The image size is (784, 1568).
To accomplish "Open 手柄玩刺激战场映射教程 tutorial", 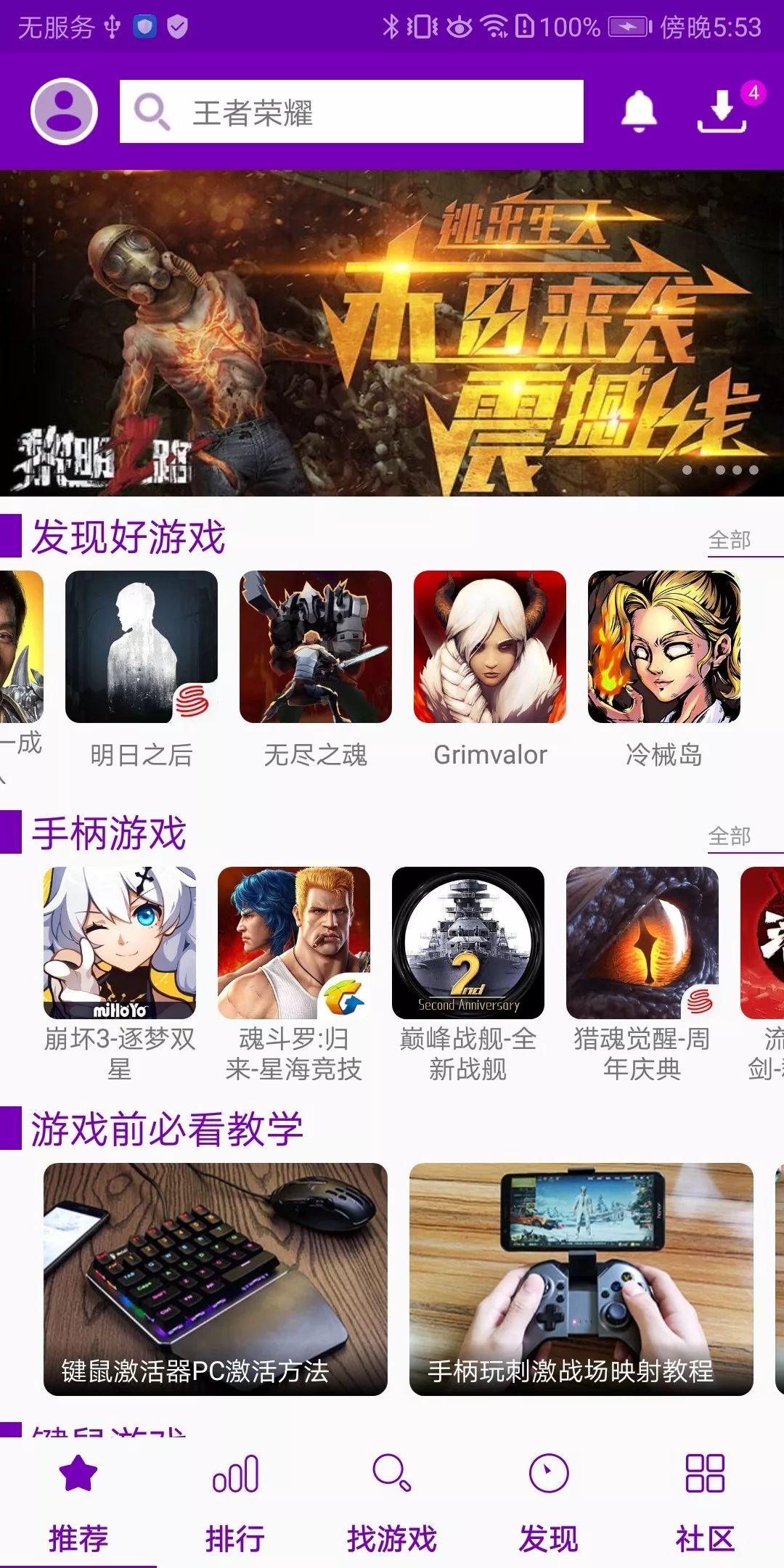I will point(581,1279).
